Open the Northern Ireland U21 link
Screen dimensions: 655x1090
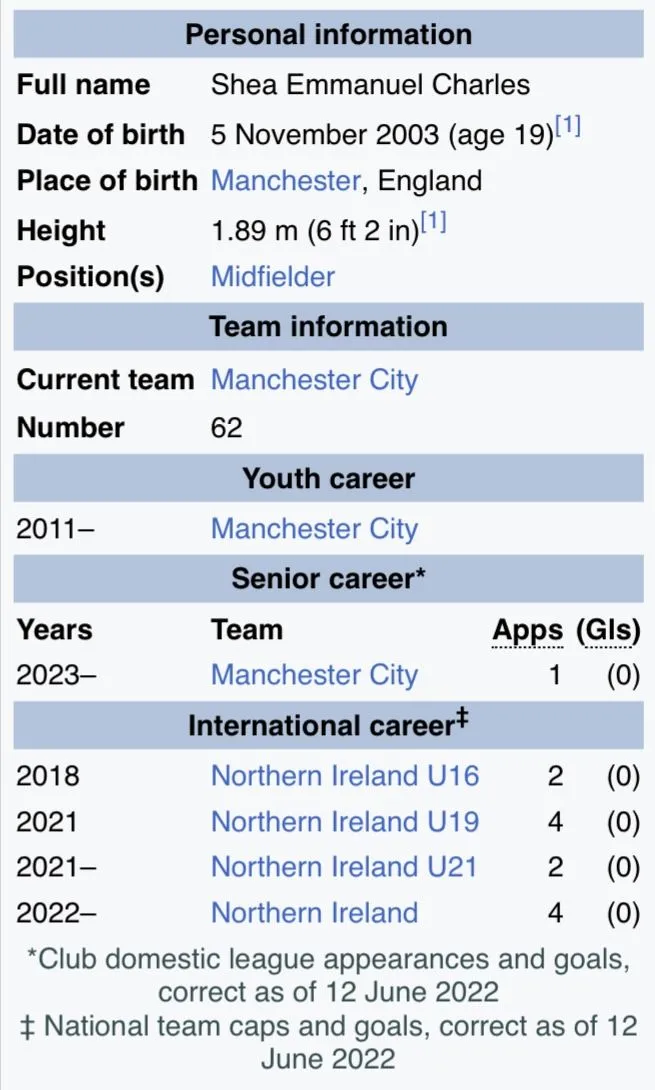pyautogui.click(x=345, y=867)
